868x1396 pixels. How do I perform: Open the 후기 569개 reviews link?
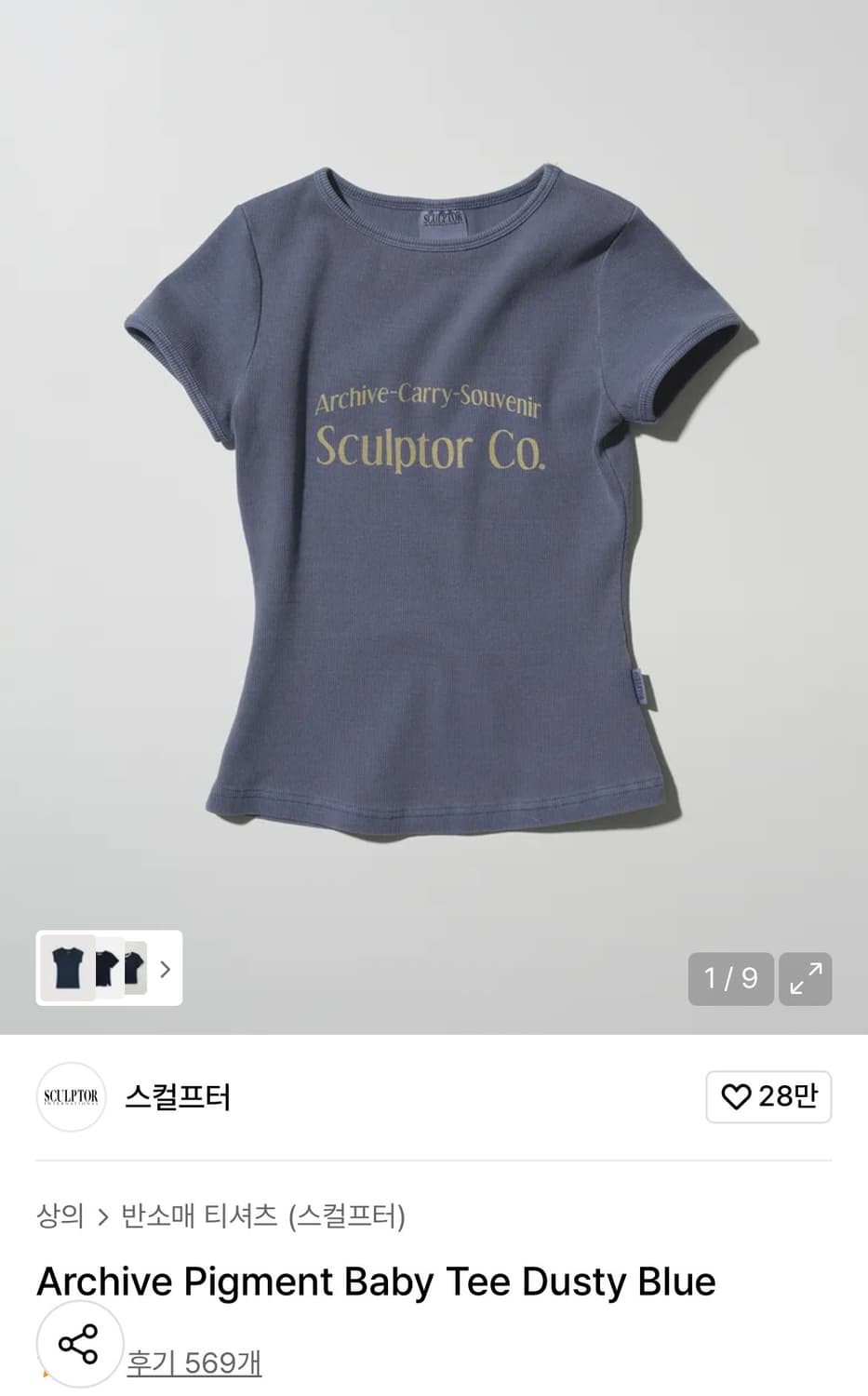[193, 1362]
